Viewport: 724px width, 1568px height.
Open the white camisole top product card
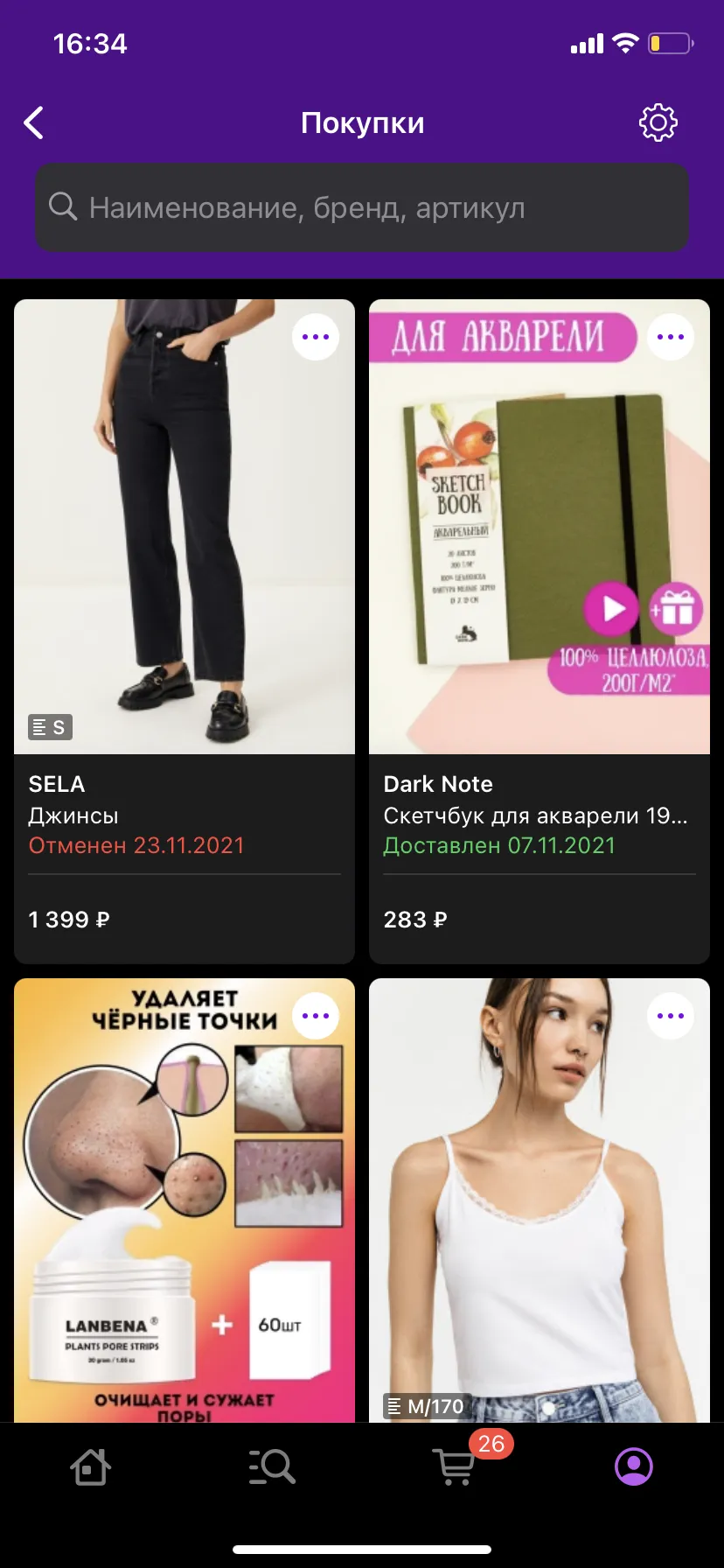pos(540,1200)
